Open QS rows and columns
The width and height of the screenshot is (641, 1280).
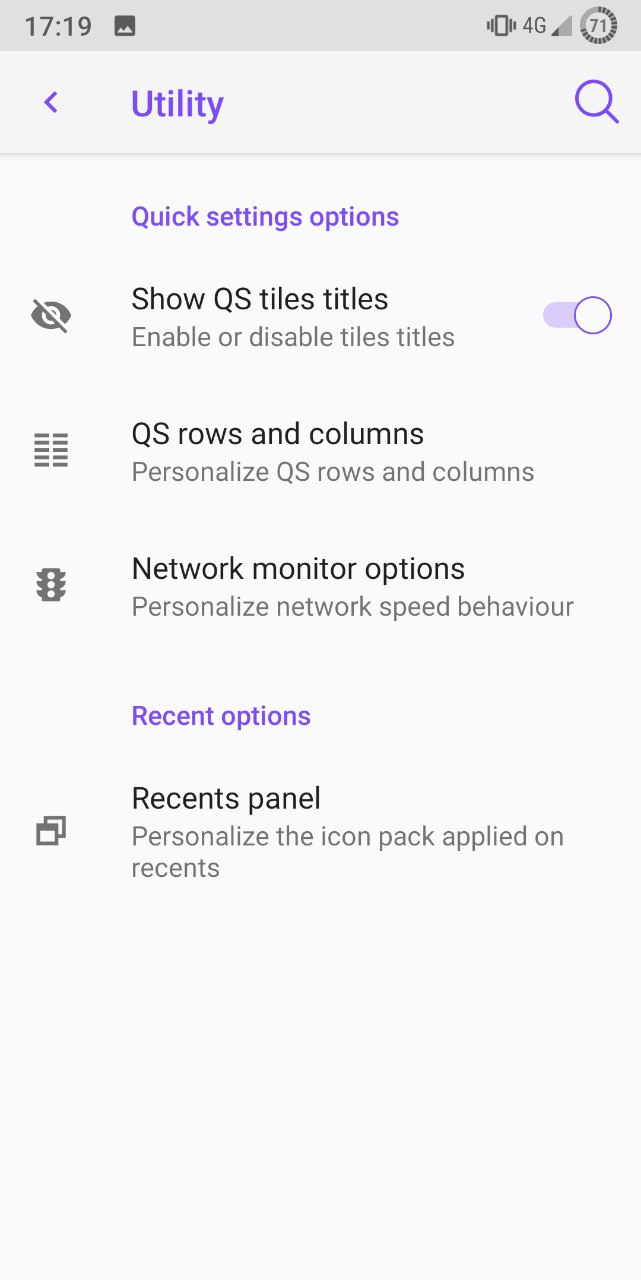tap(320, 452)
